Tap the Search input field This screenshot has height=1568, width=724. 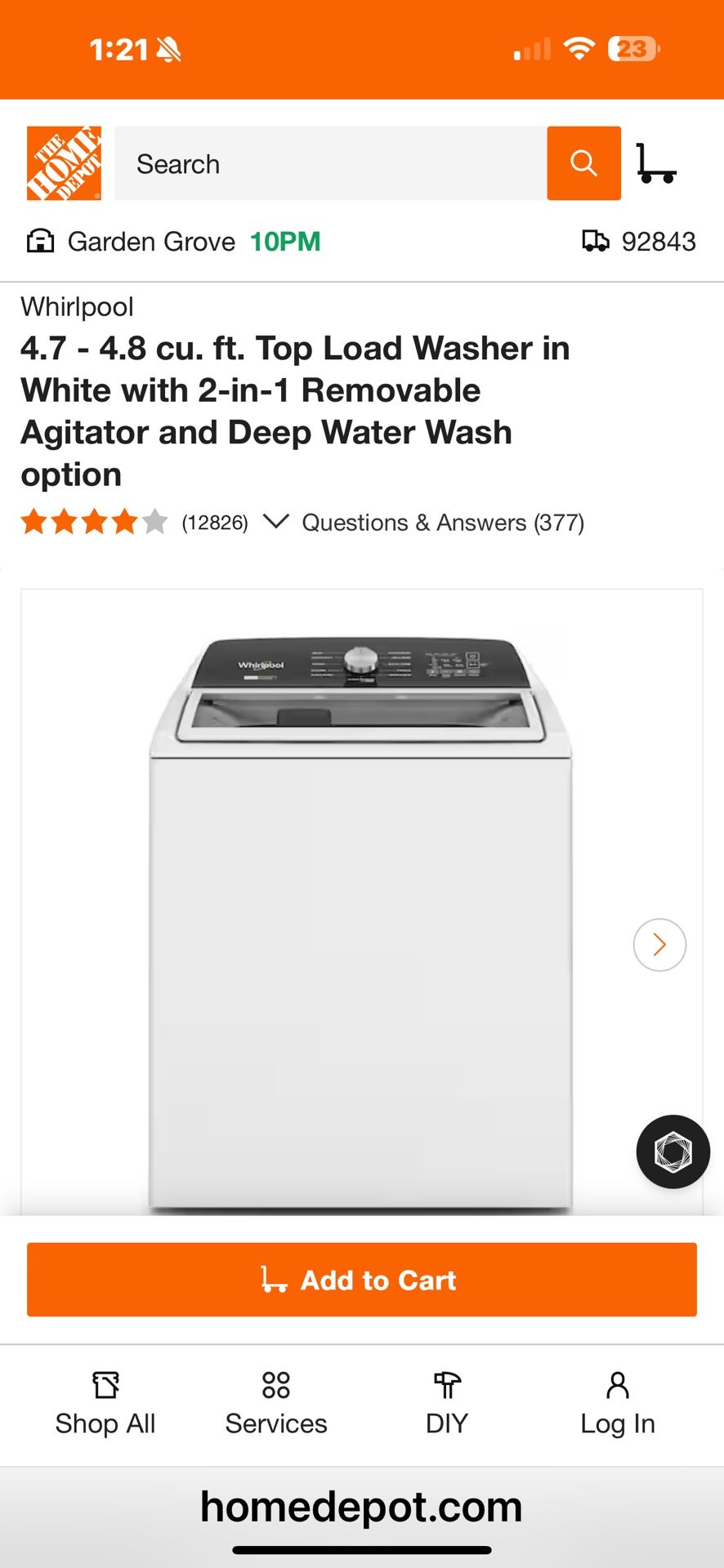327,163
